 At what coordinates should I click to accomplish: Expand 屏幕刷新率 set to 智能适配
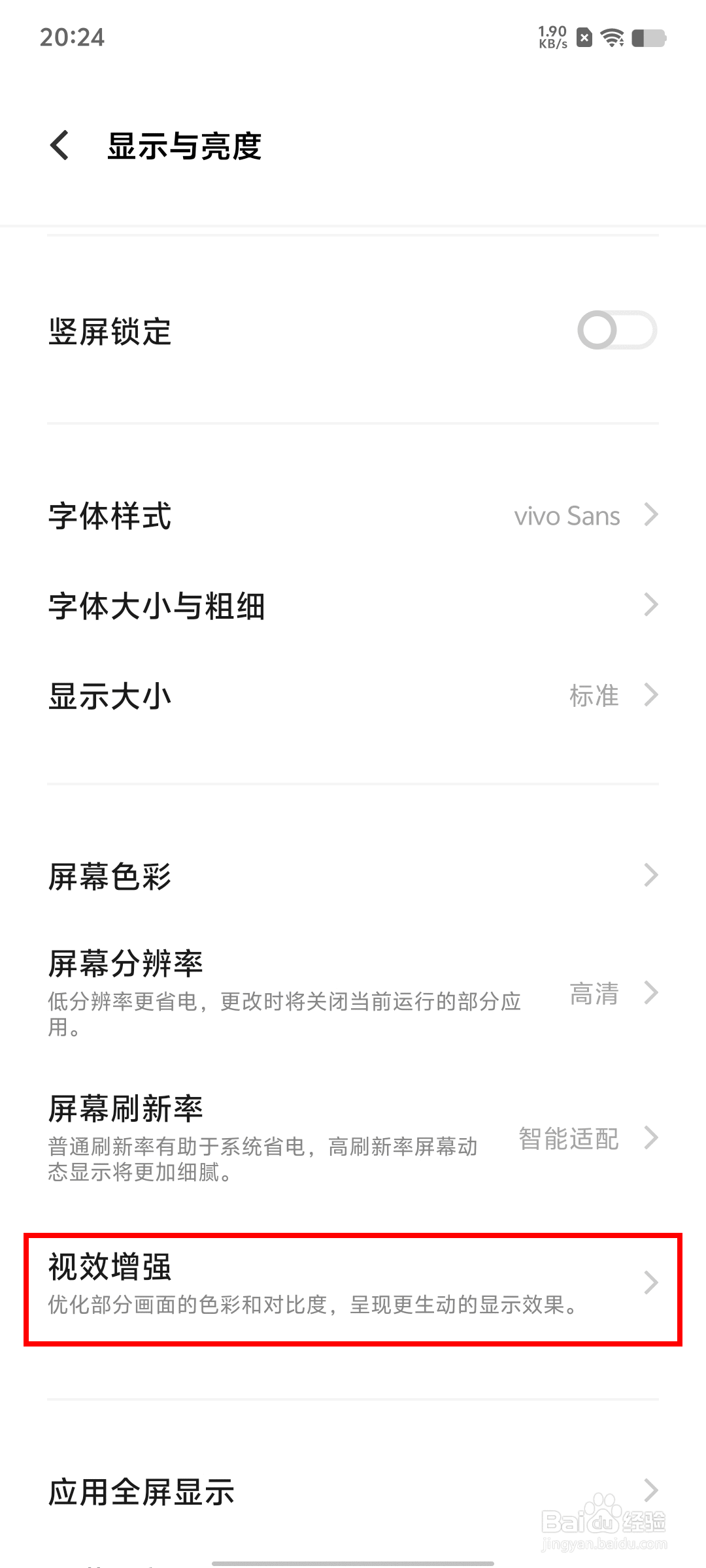[x=353, y=1137]
